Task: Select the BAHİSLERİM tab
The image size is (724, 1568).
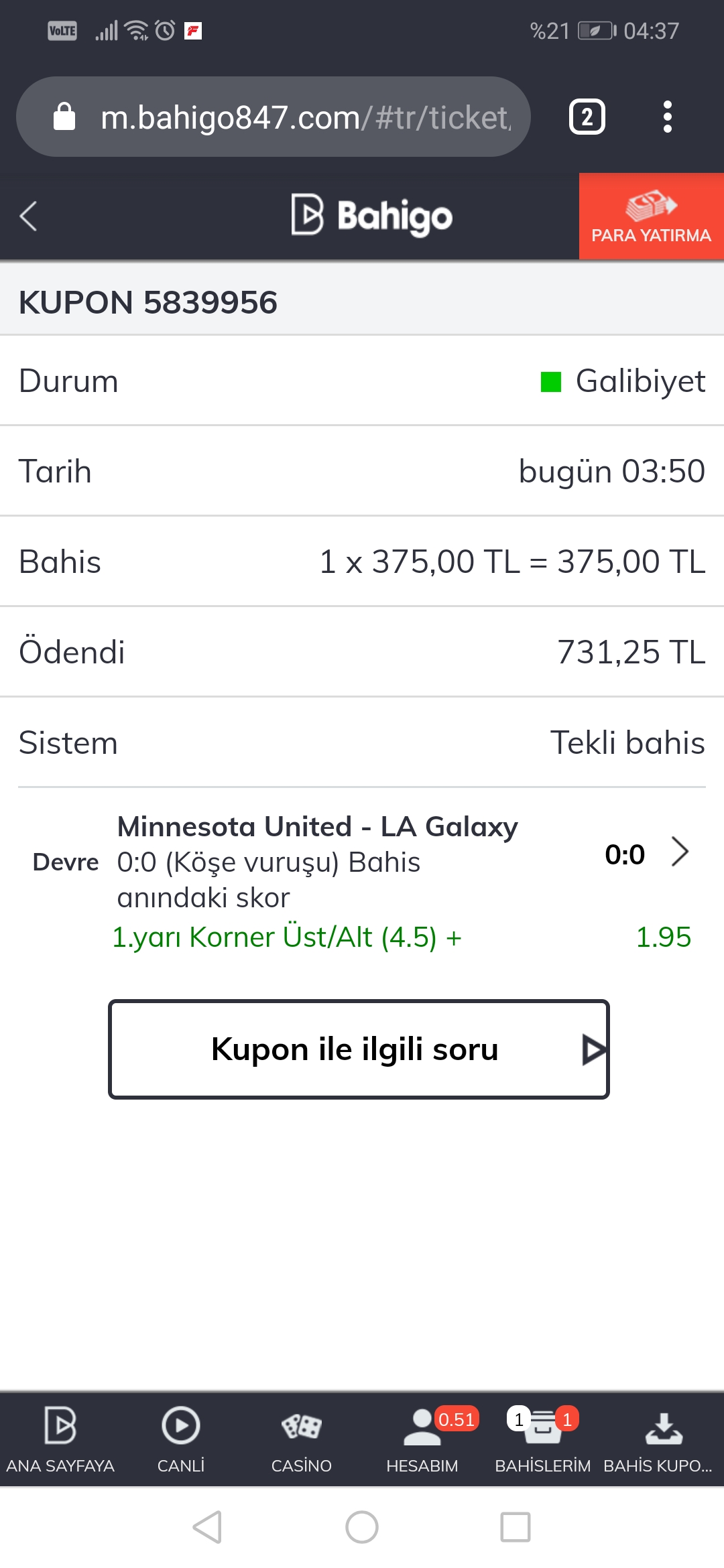Action: click(x=543, y=1439)
